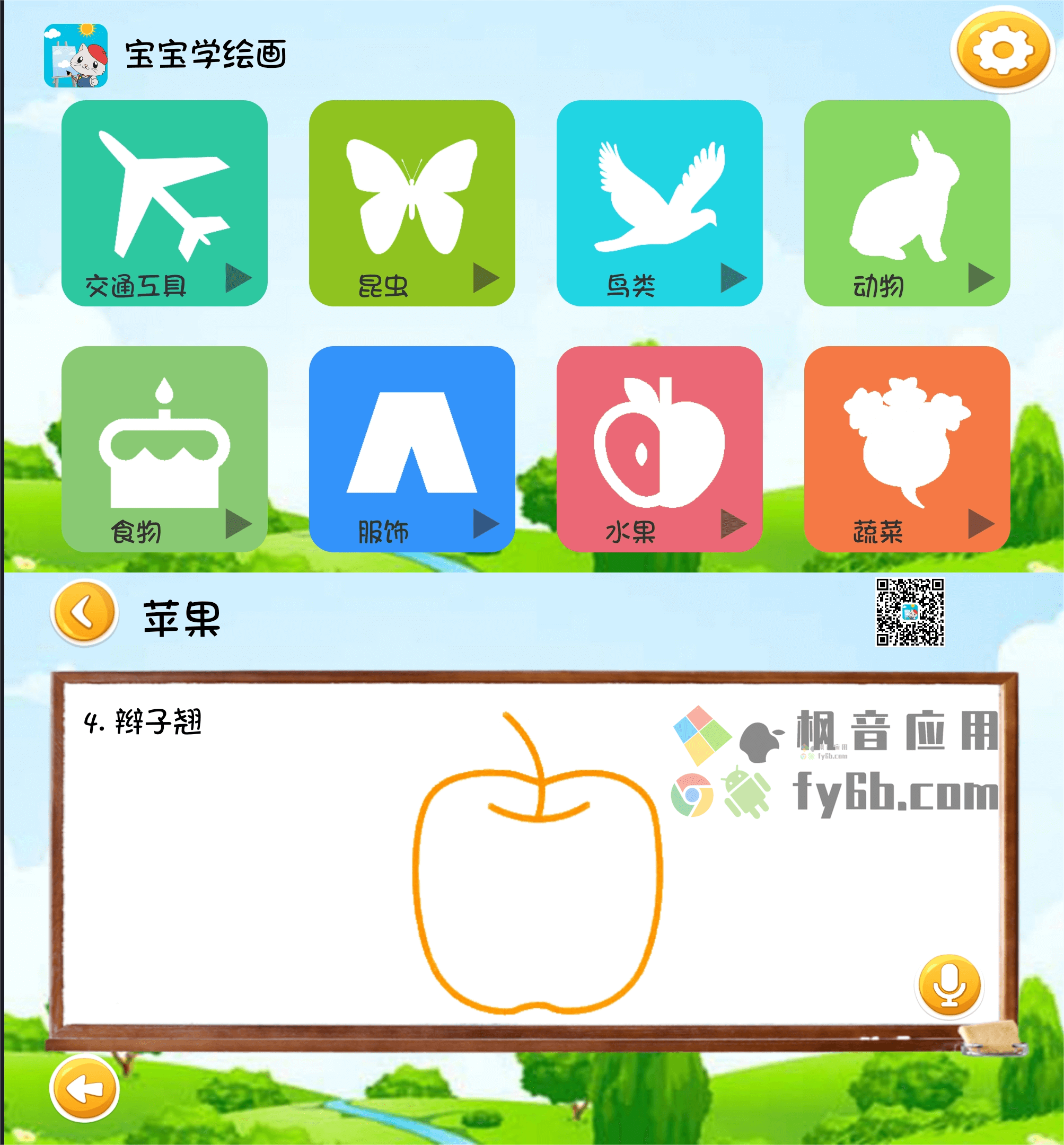
Task: Choose the 食物 cake category
Action: tap(164, 448)
